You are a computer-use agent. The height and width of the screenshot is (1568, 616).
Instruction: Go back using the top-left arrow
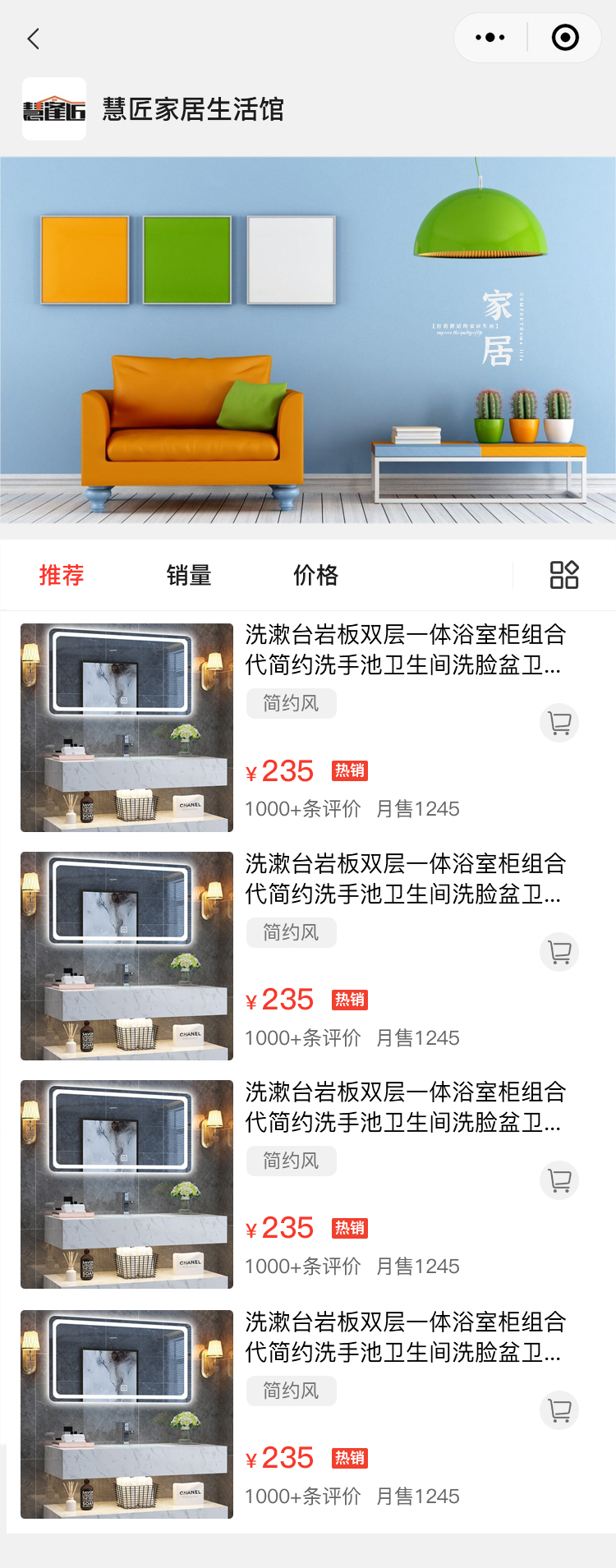pos(34,39)
